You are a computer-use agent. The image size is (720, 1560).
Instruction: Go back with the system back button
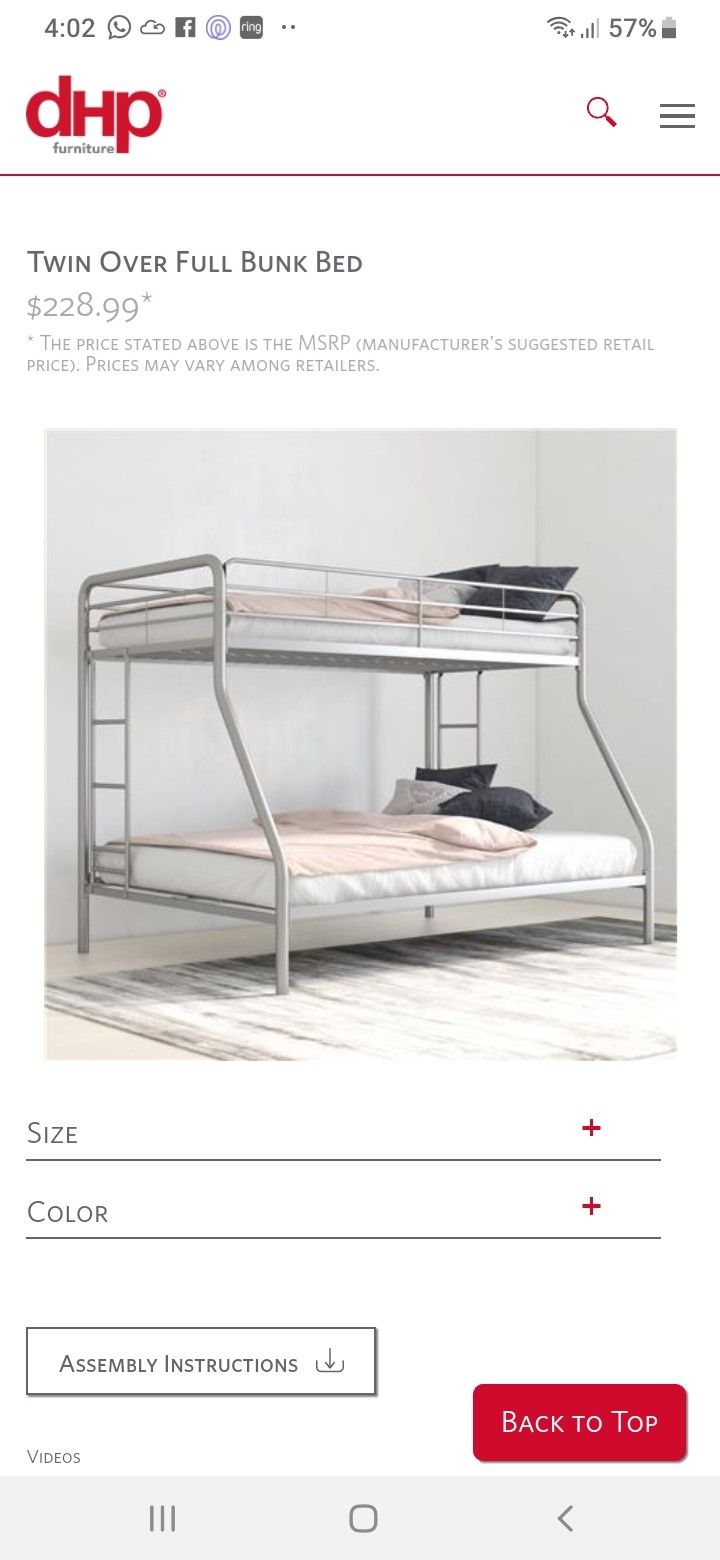pyautogui.click(x=565, y=1518)
